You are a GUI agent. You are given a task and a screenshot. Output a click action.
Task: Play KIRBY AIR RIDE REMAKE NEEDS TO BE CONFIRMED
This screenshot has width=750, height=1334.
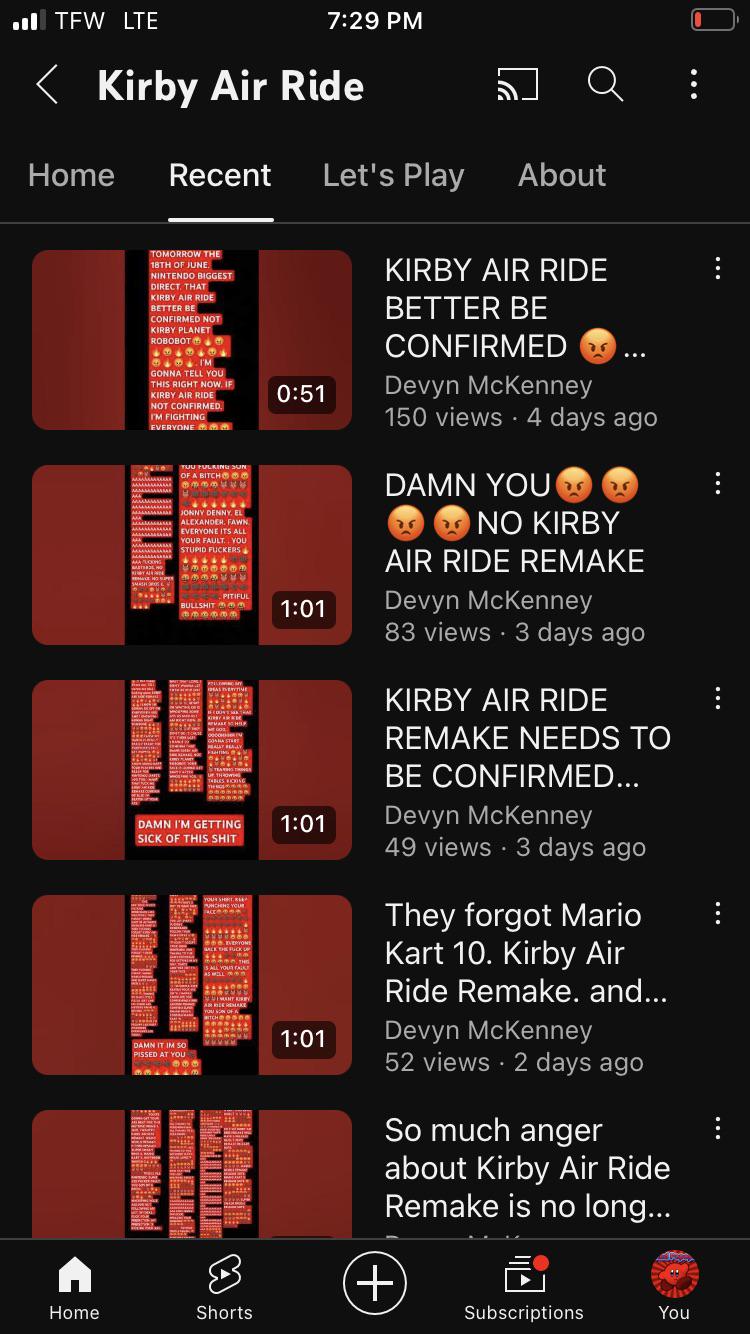pyautogui.click(x=192, y=770)
